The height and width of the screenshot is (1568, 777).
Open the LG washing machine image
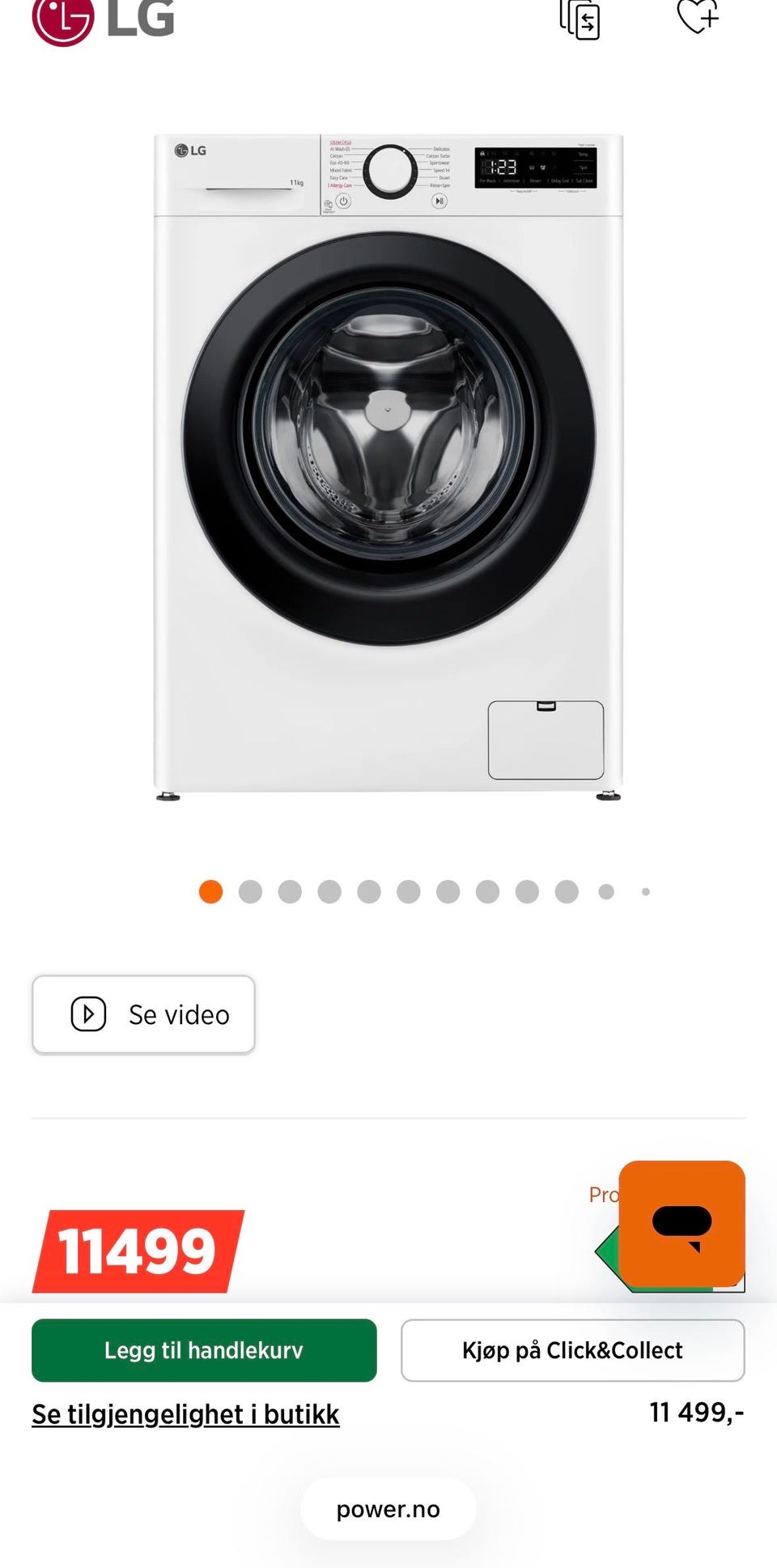click(388, 467)
